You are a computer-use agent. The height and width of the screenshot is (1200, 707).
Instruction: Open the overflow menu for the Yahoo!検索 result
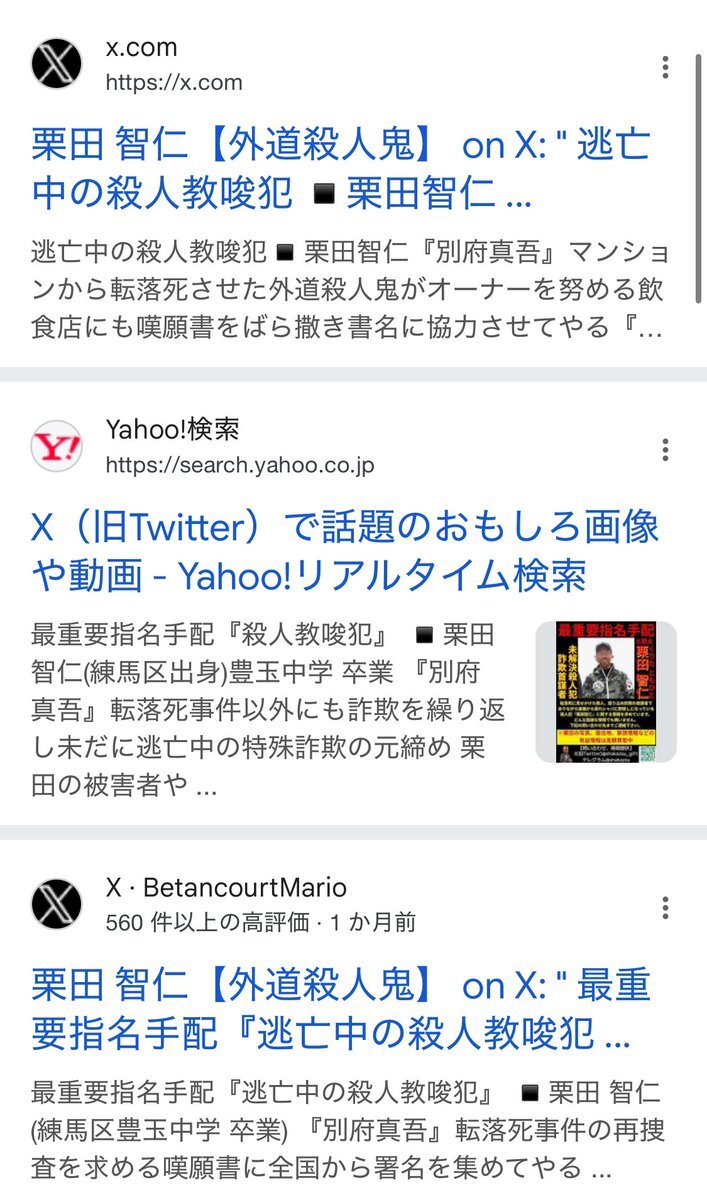pos(665,449)
